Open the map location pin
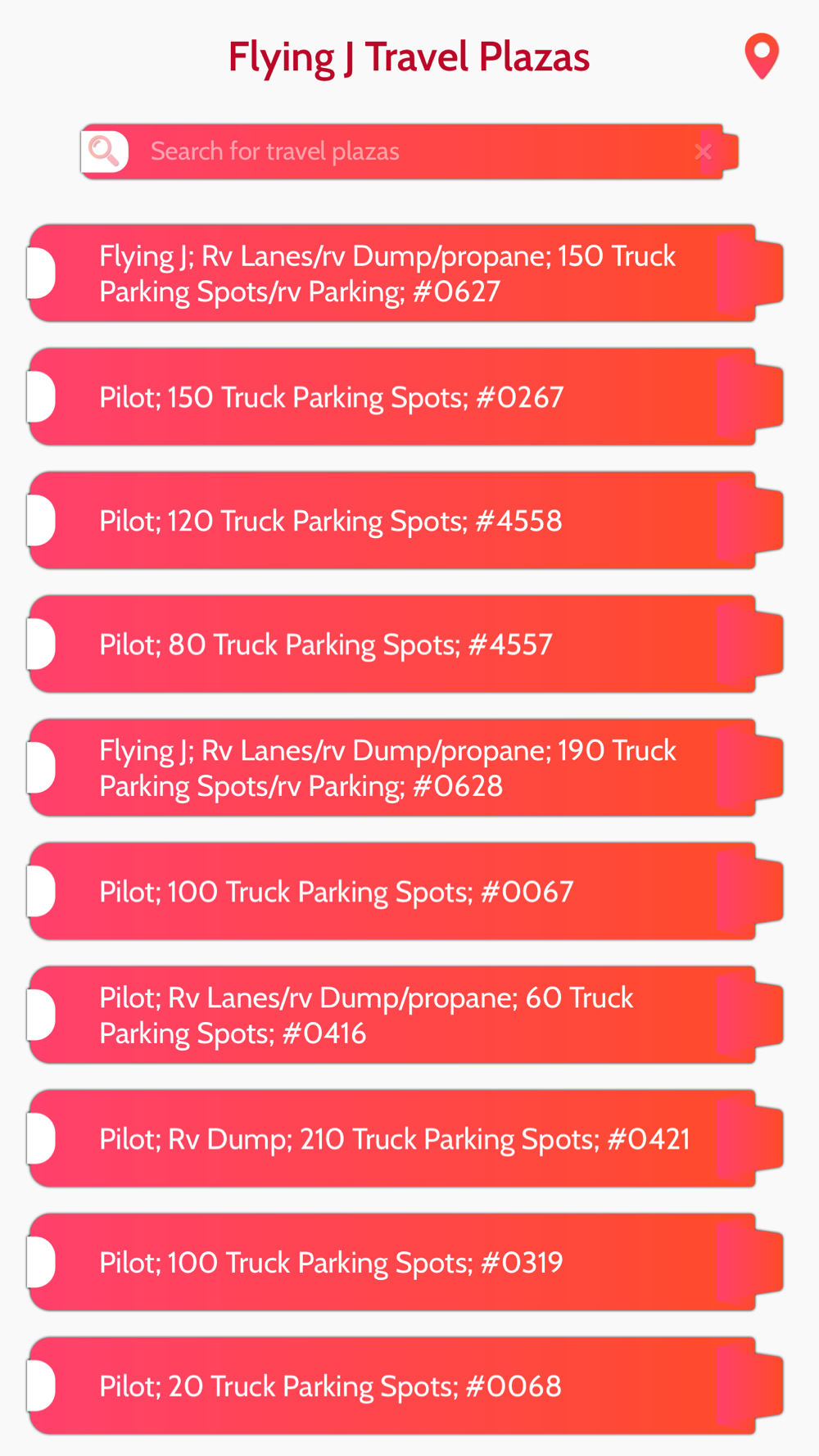 pyautogui.click(x=761, y=56)
